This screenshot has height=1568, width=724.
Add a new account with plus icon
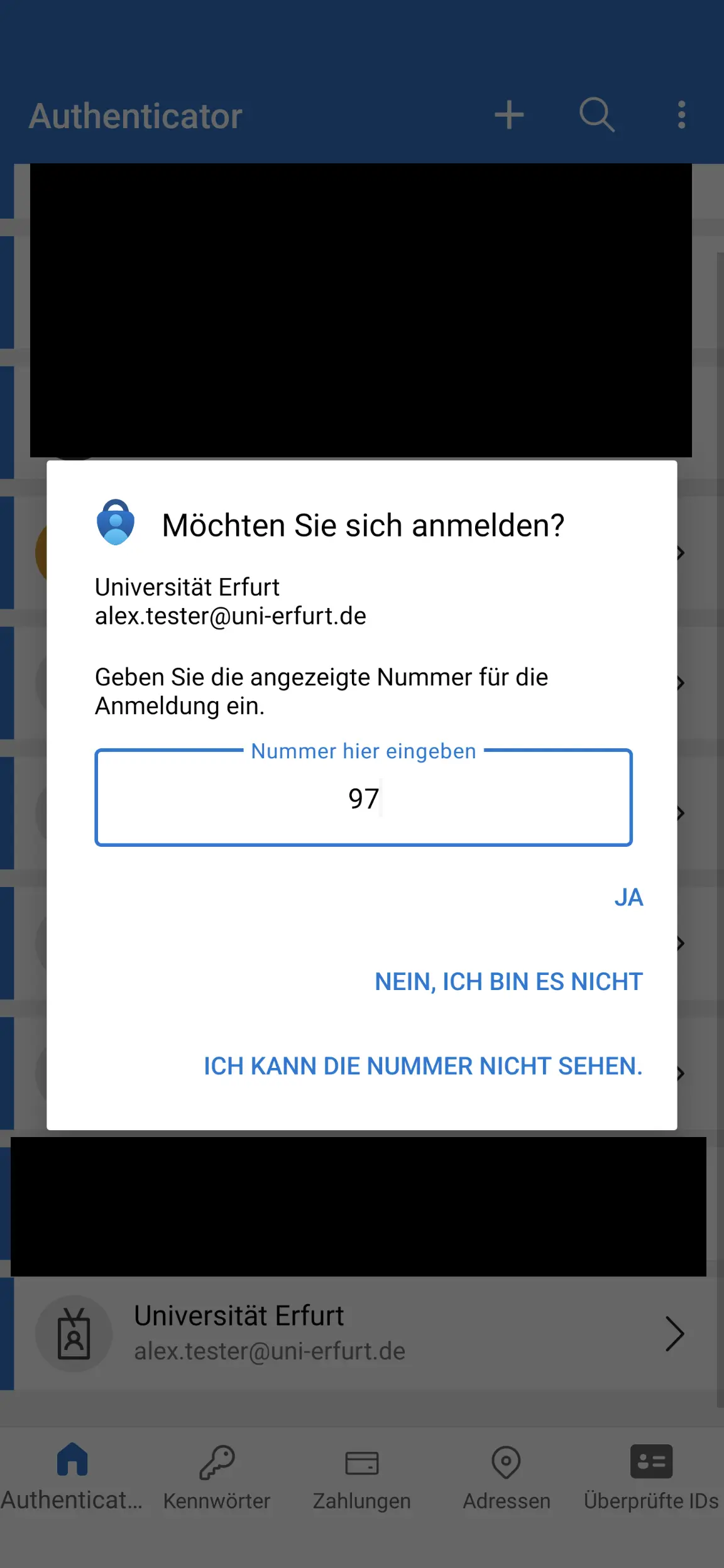tap(509, 116)
